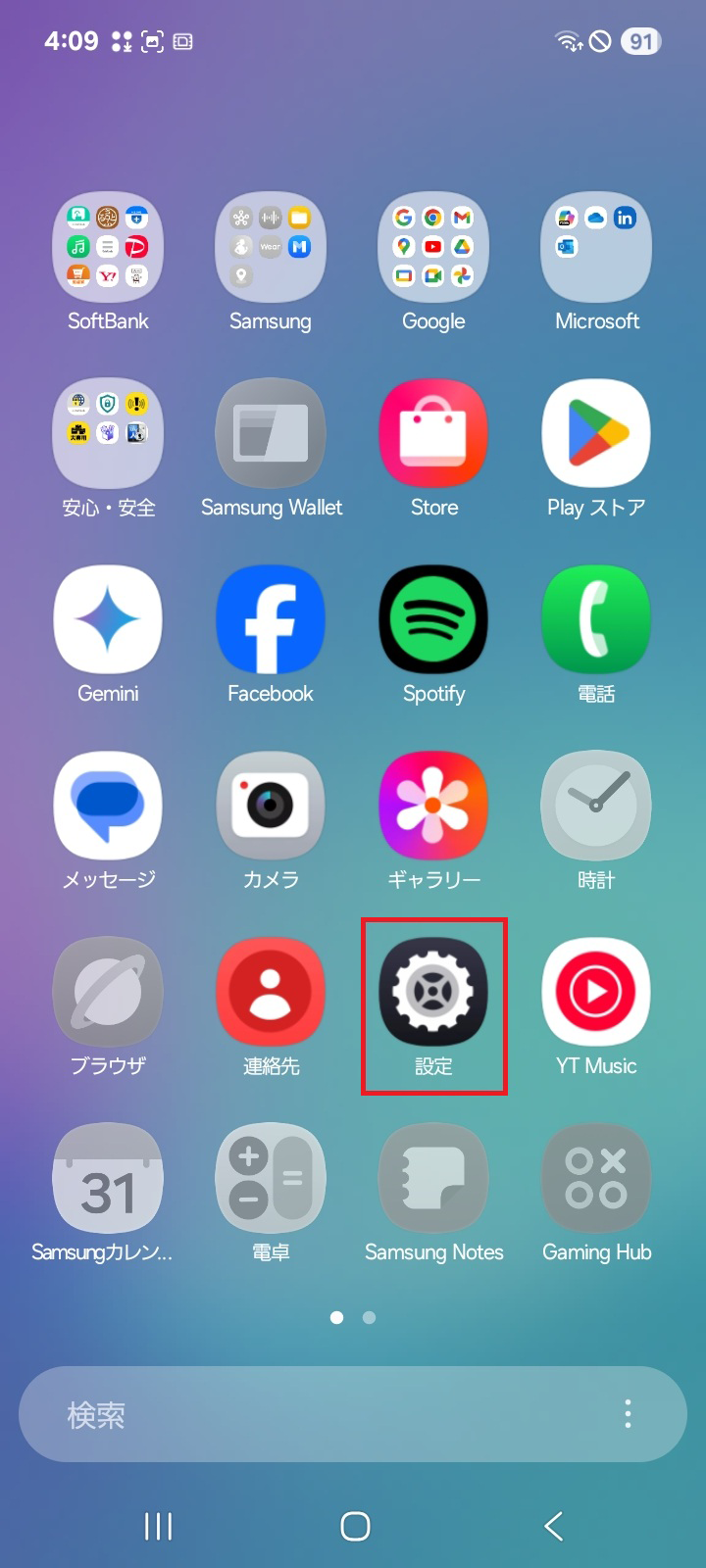
Task: Open the Play ストア
Action: [596, 433]
